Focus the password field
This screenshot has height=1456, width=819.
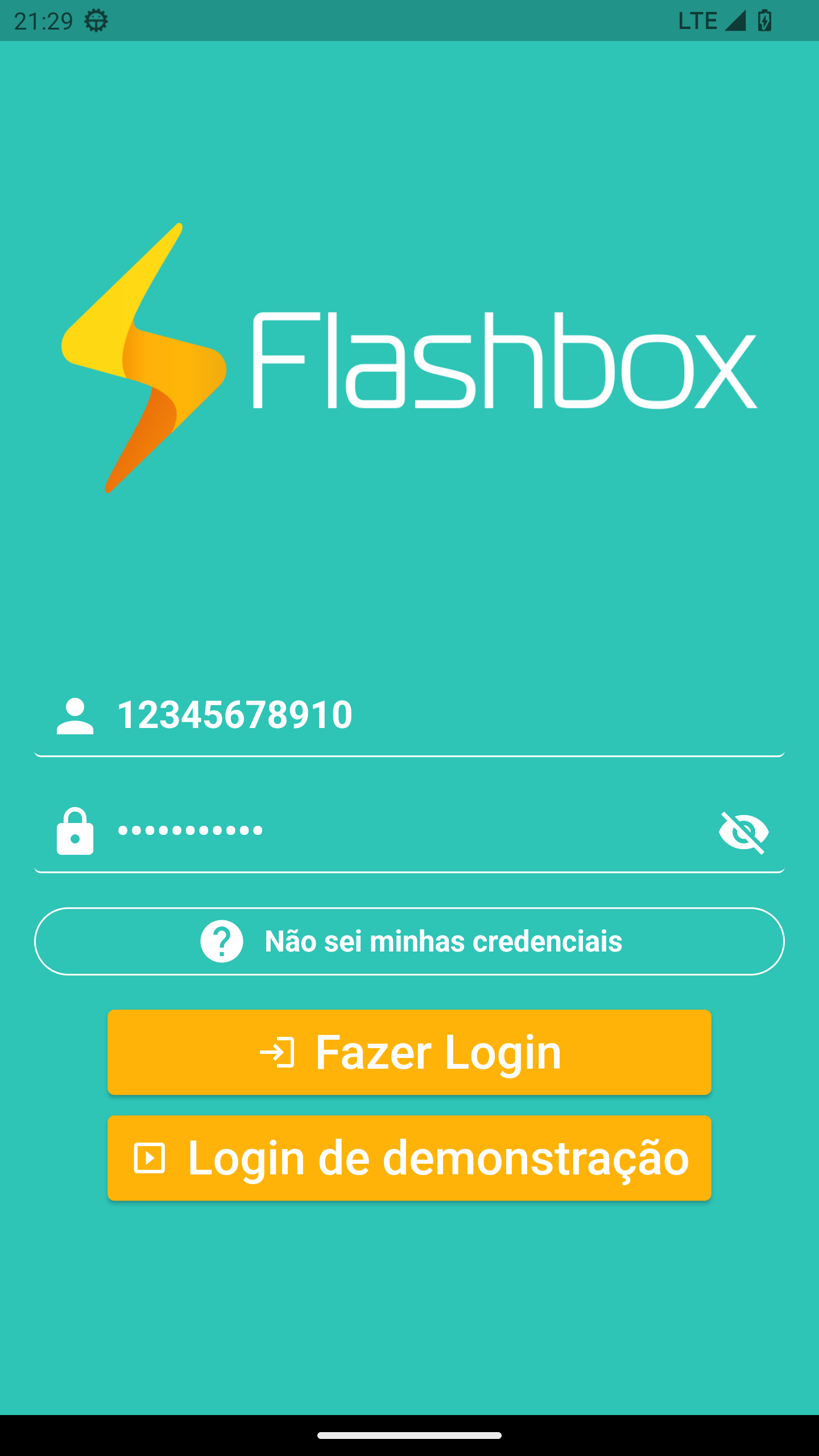[398, 832]
